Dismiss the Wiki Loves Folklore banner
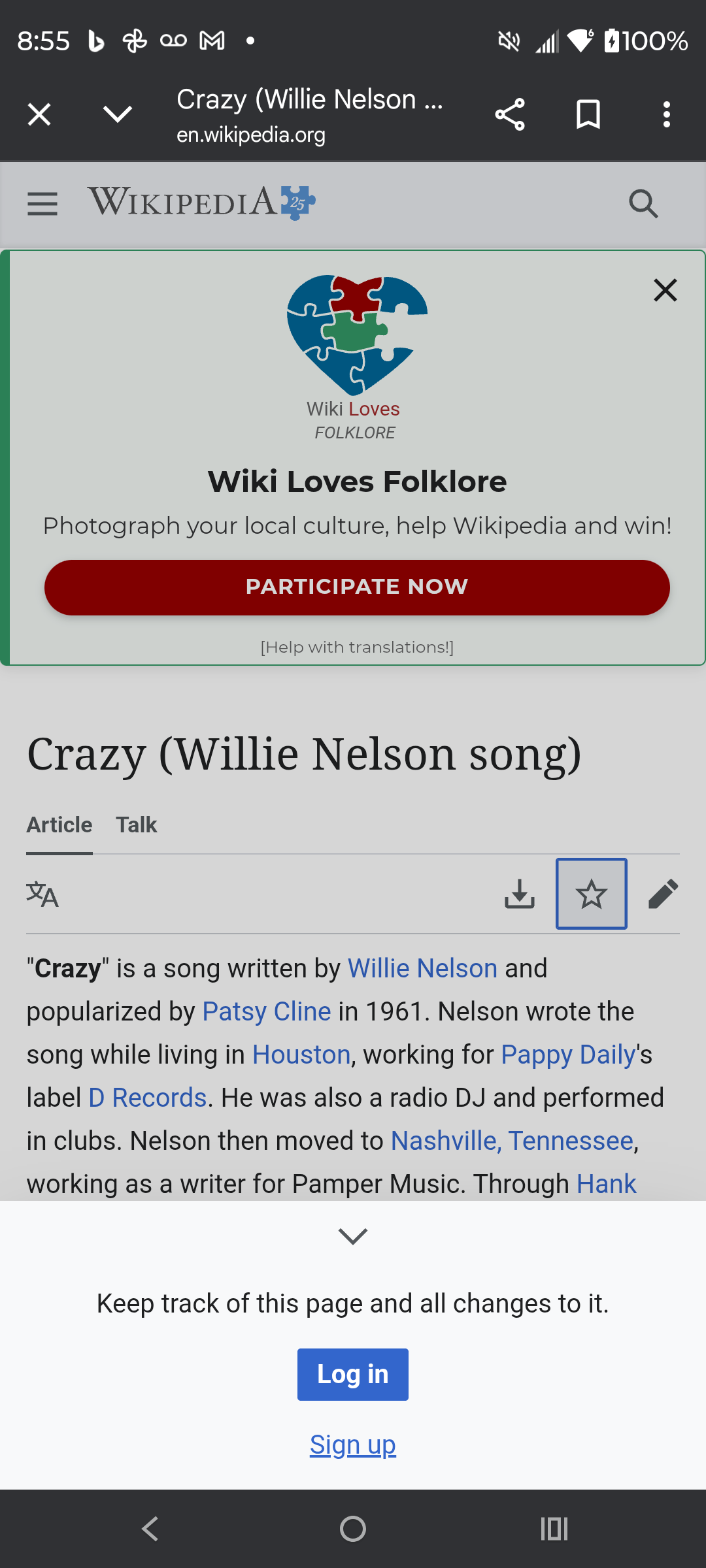 pos(665,290)
